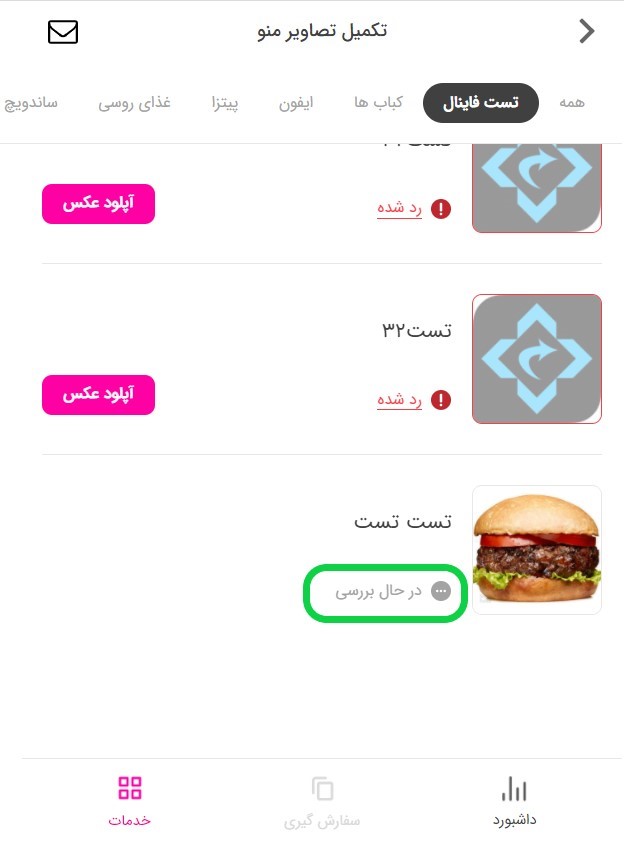Screen dimensions: 624x849
Task: Select the همه category tab
Action: pos(572,103)
